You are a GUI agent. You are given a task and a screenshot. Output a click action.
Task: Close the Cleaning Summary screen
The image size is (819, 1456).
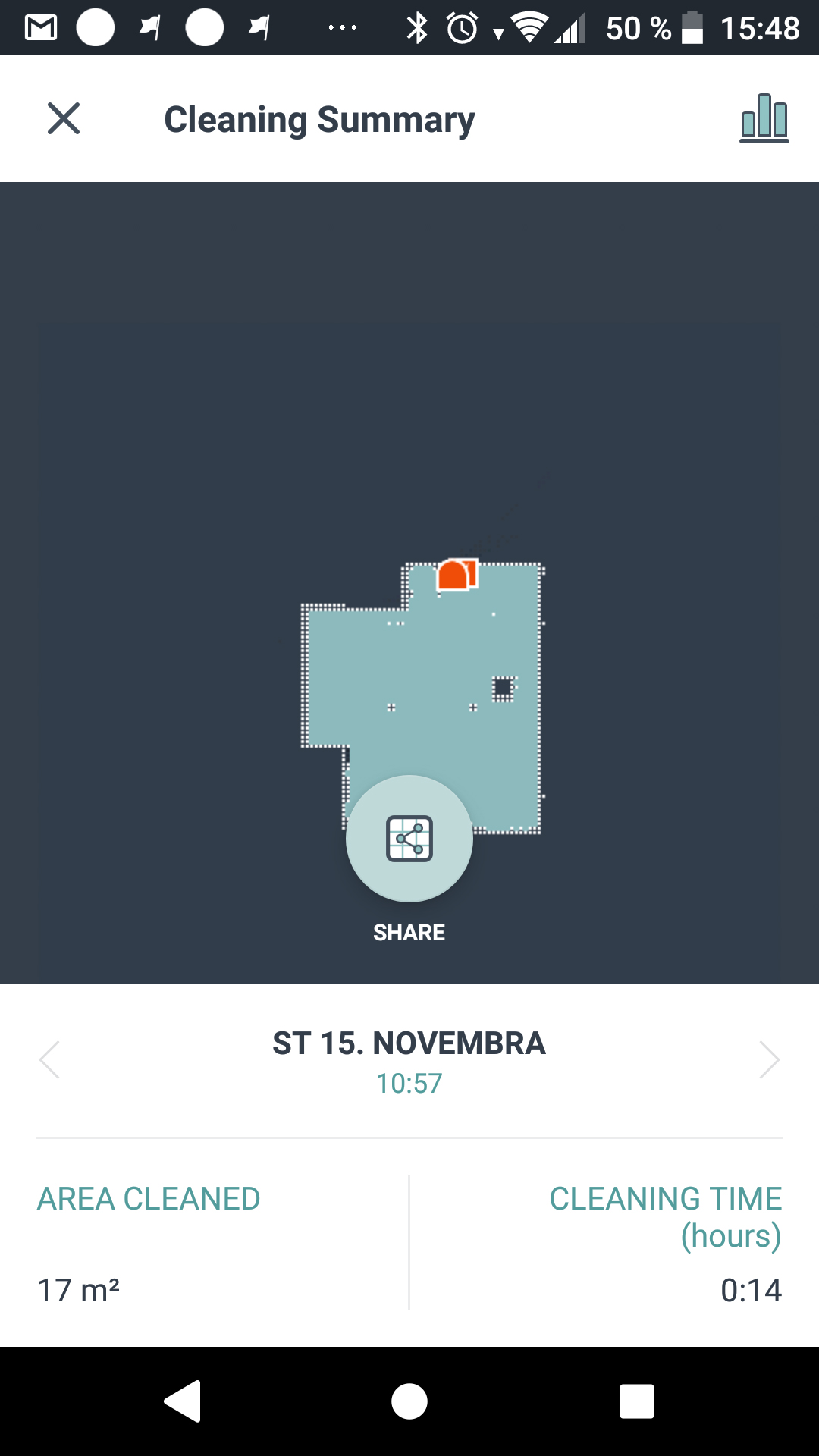pos(64,119)
